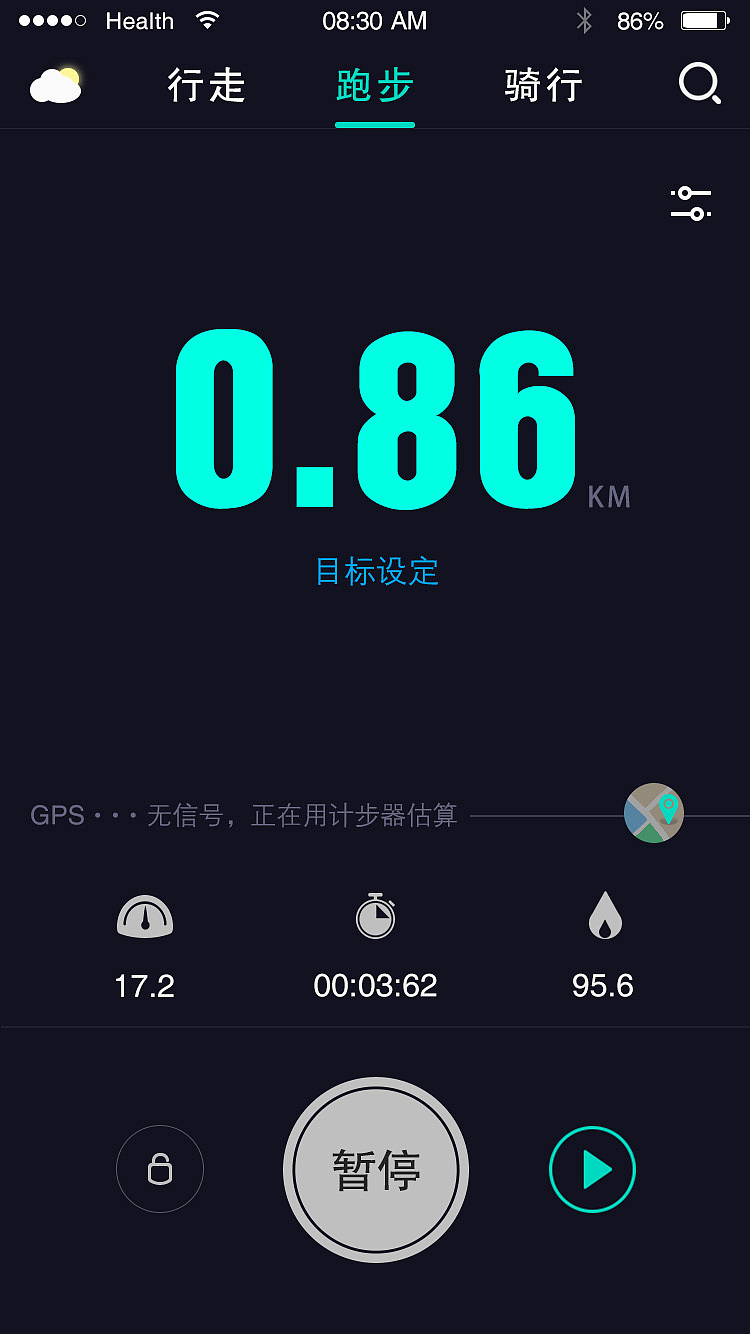Open the distance unit selector labeled KM
Screen dimensions: 750x1334
coord(611,496)
